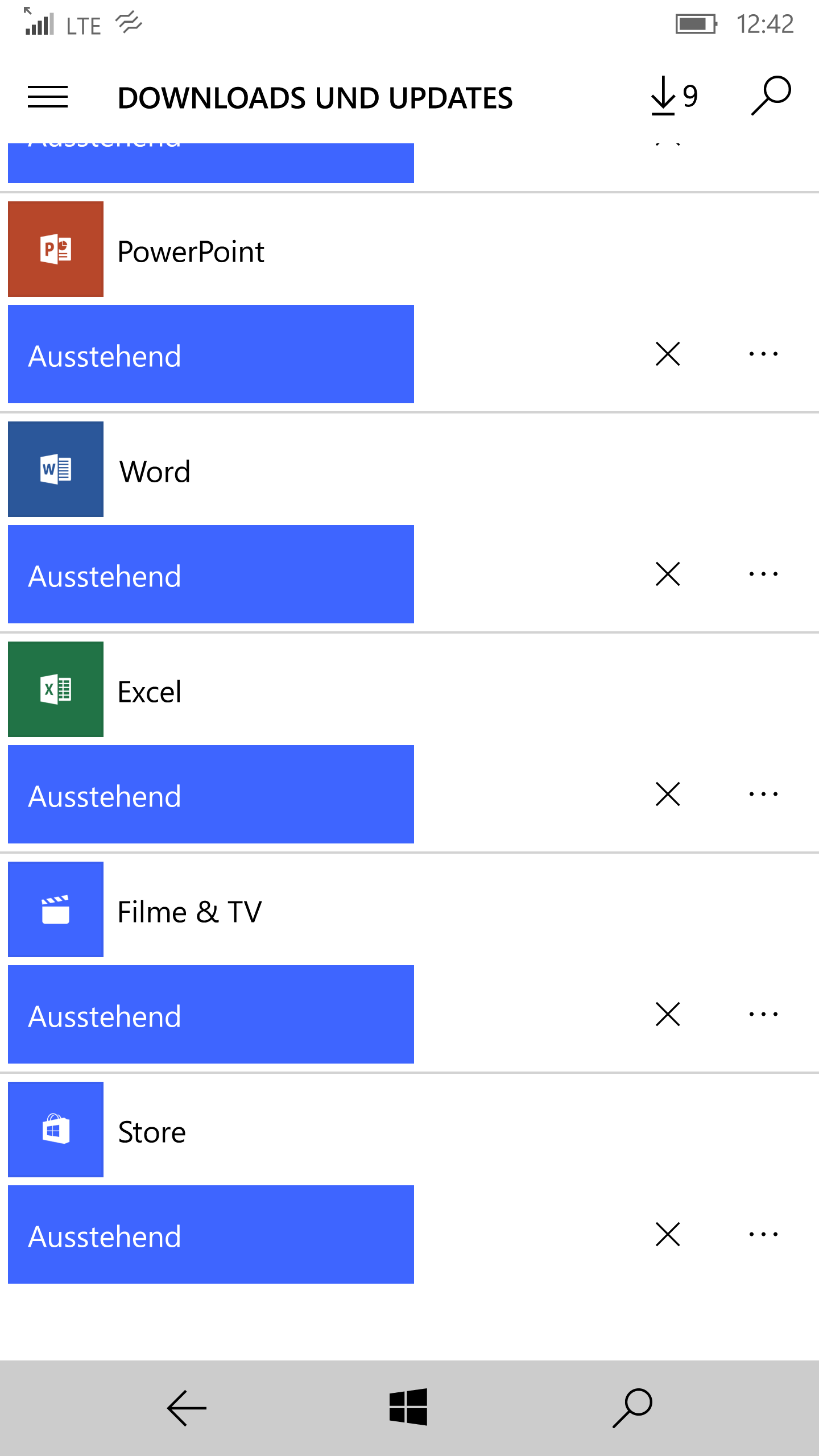This screenshot has width=819, height=1456.
Task: Go to Start with the Windows button
Action: coord(408,1407)
